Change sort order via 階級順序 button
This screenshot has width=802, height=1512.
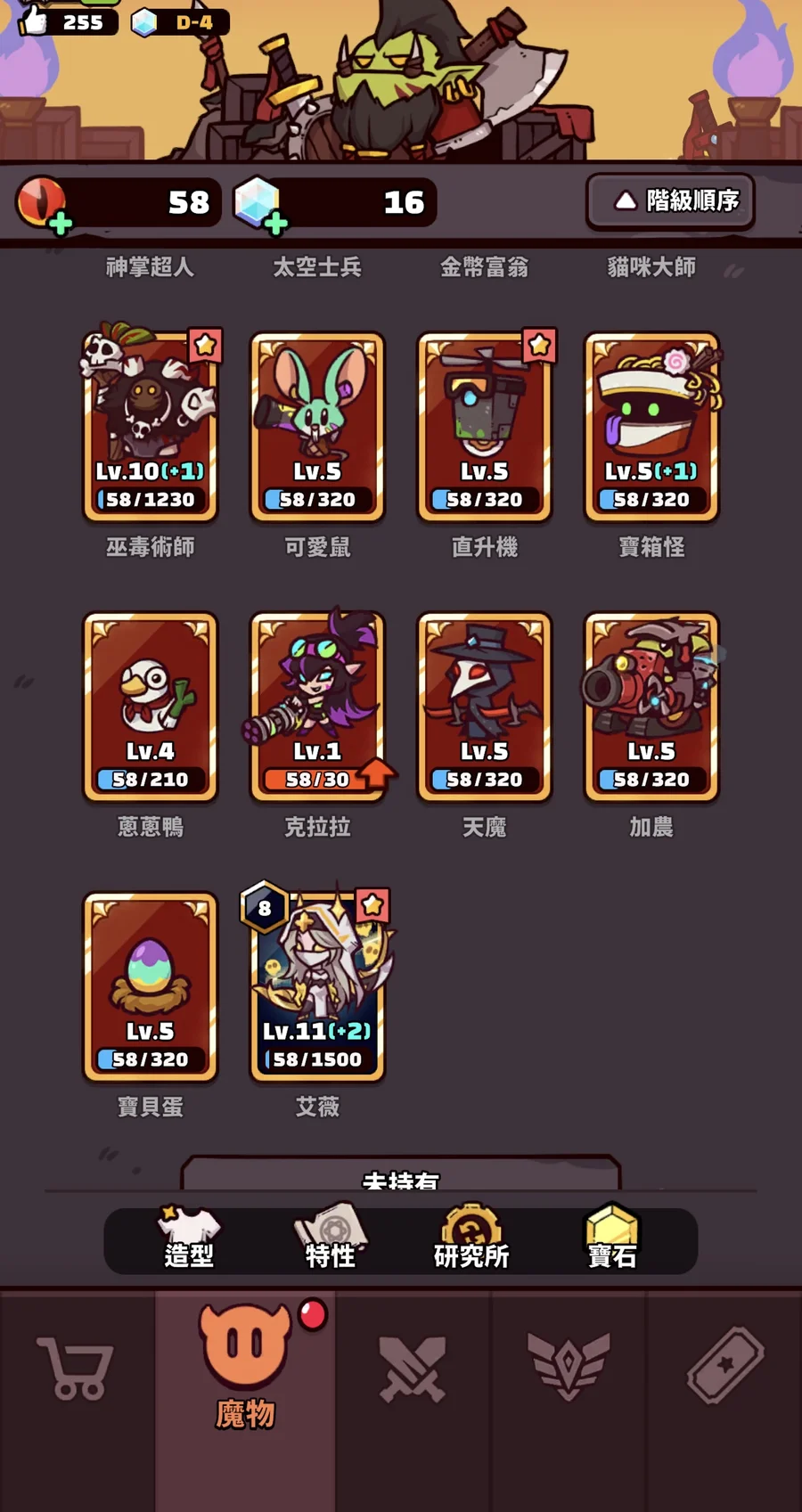(670, 200)
